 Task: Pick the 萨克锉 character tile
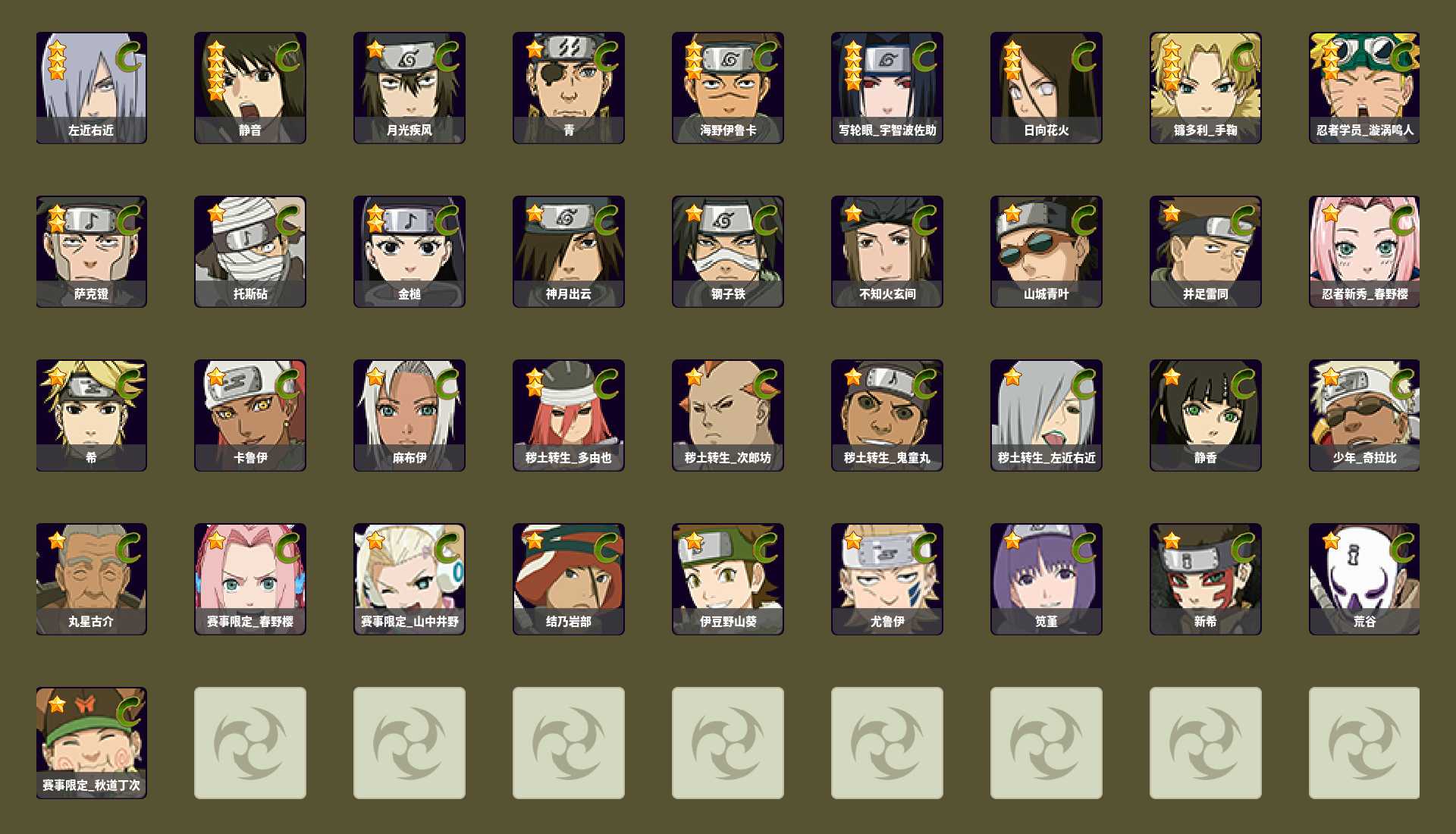91,251
